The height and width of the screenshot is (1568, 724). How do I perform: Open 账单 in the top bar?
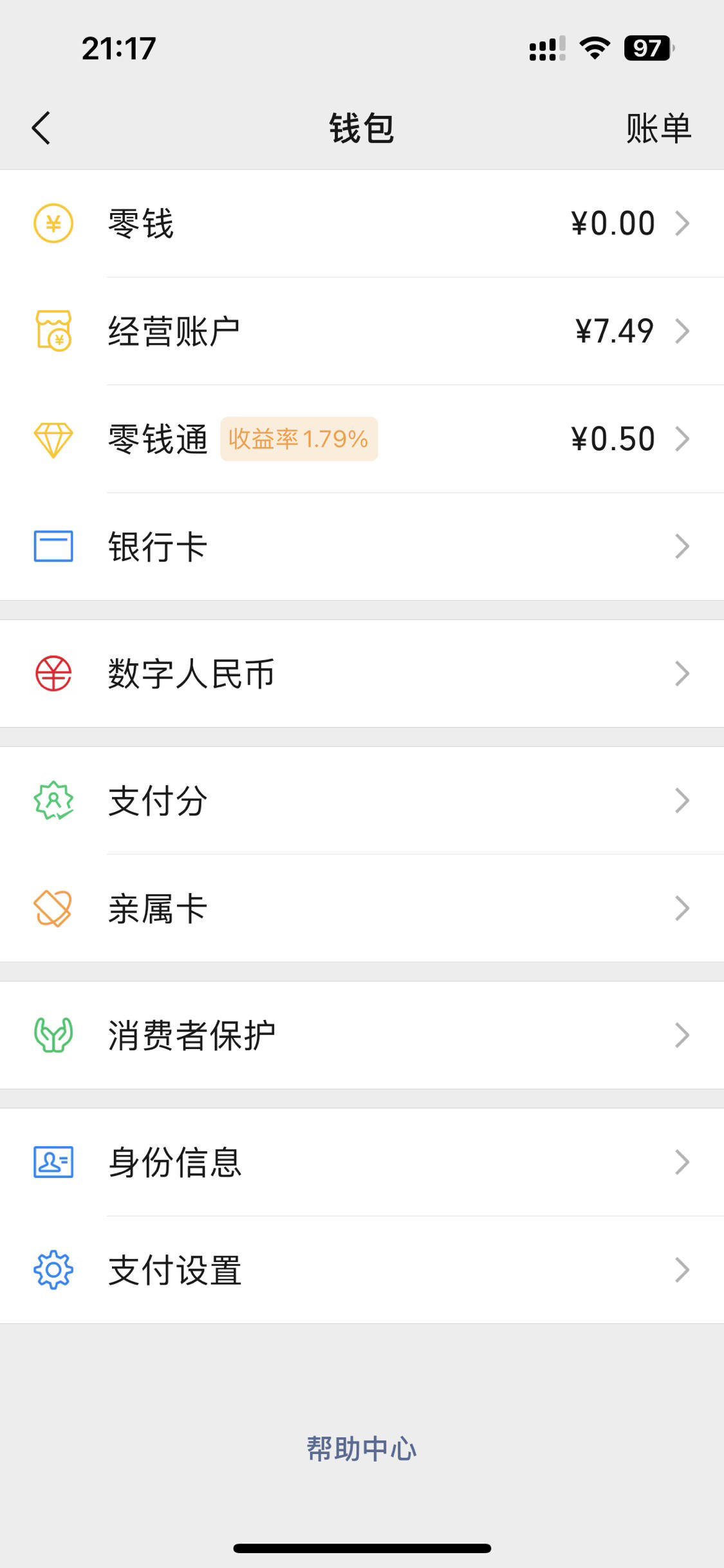tap(658, 128)
